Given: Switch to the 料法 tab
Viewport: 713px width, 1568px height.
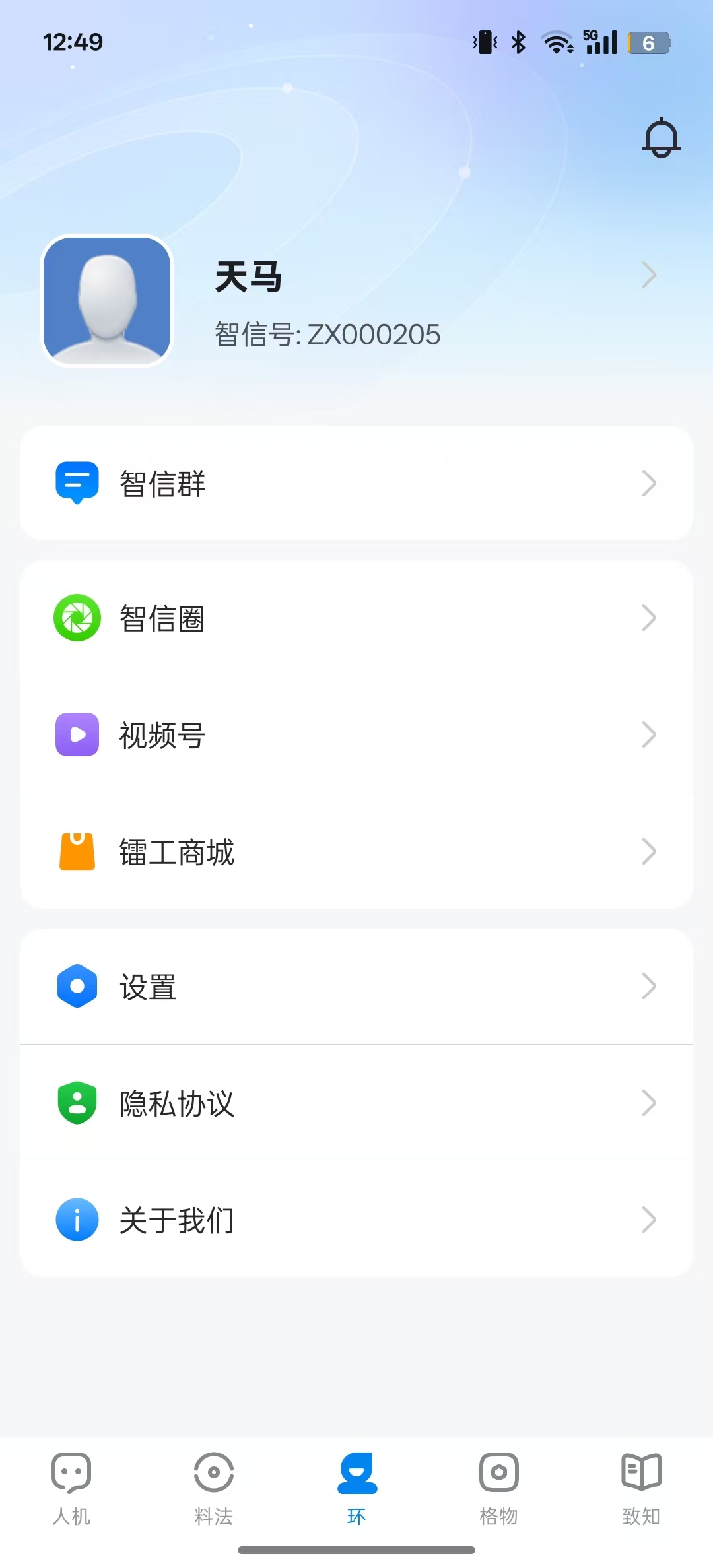Looking at the screenshot, I should click(x=213, y=1488).
